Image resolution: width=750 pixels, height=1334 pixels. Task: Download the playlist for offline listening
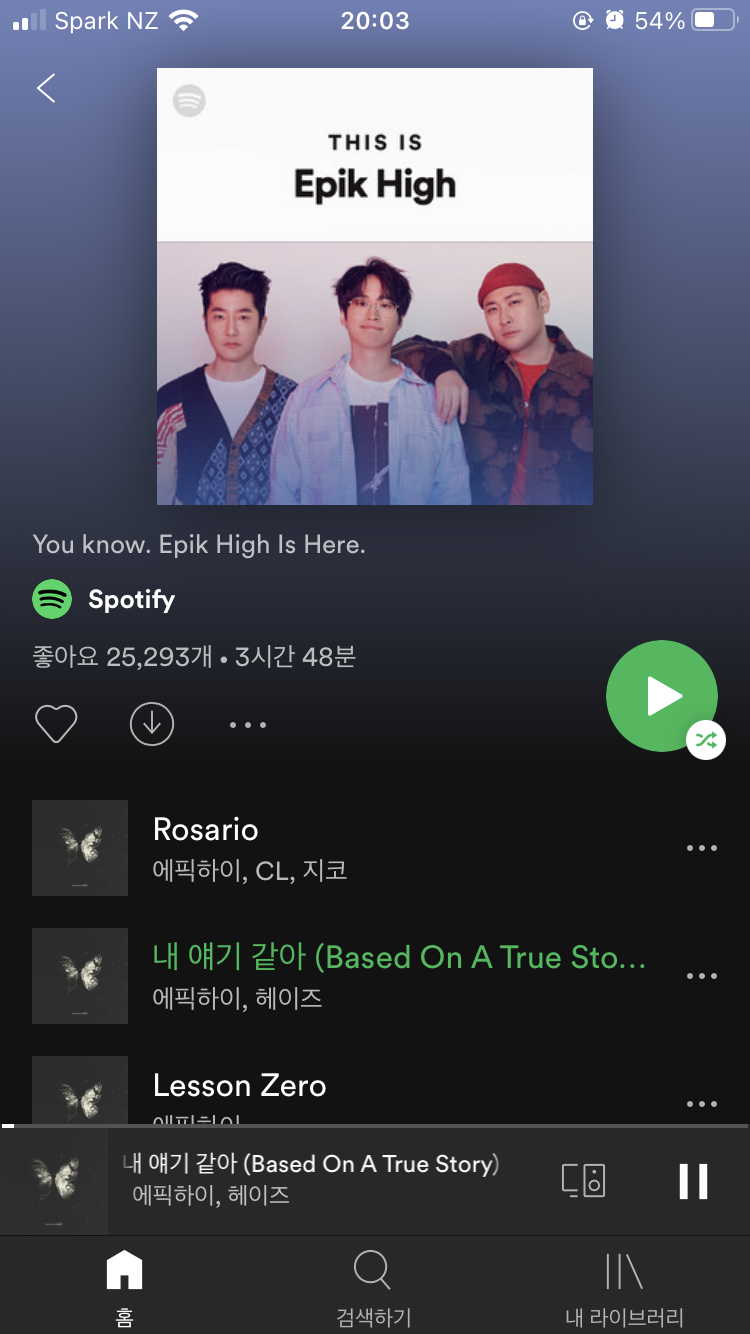pos(152,724)
